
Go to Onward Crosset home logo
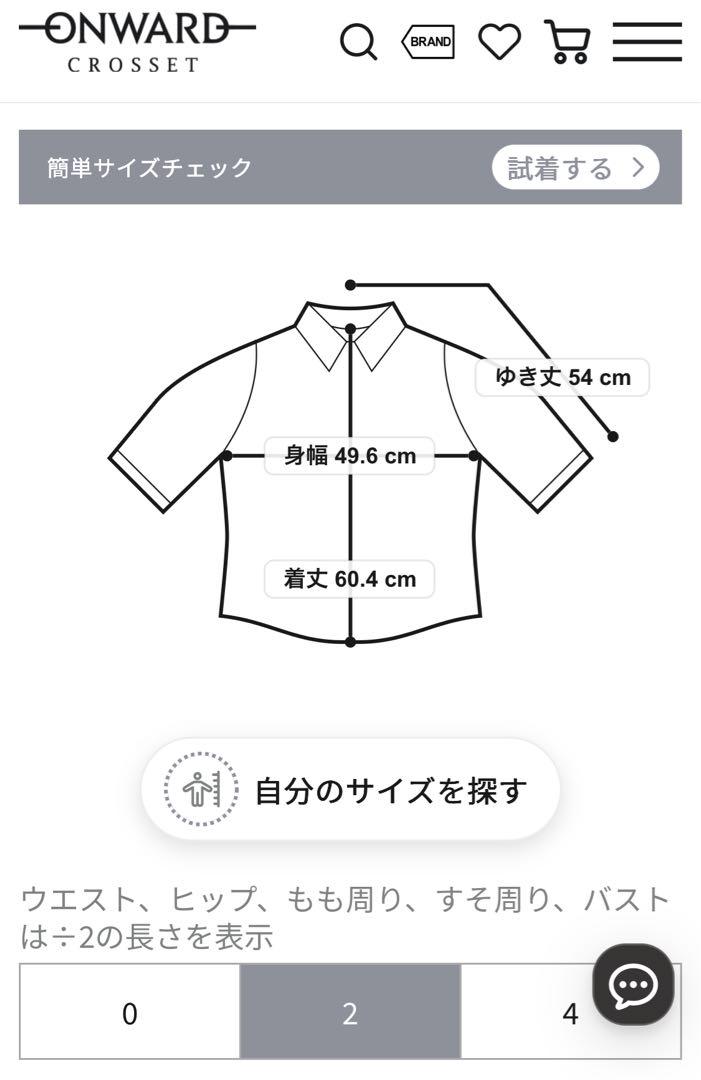136,41
